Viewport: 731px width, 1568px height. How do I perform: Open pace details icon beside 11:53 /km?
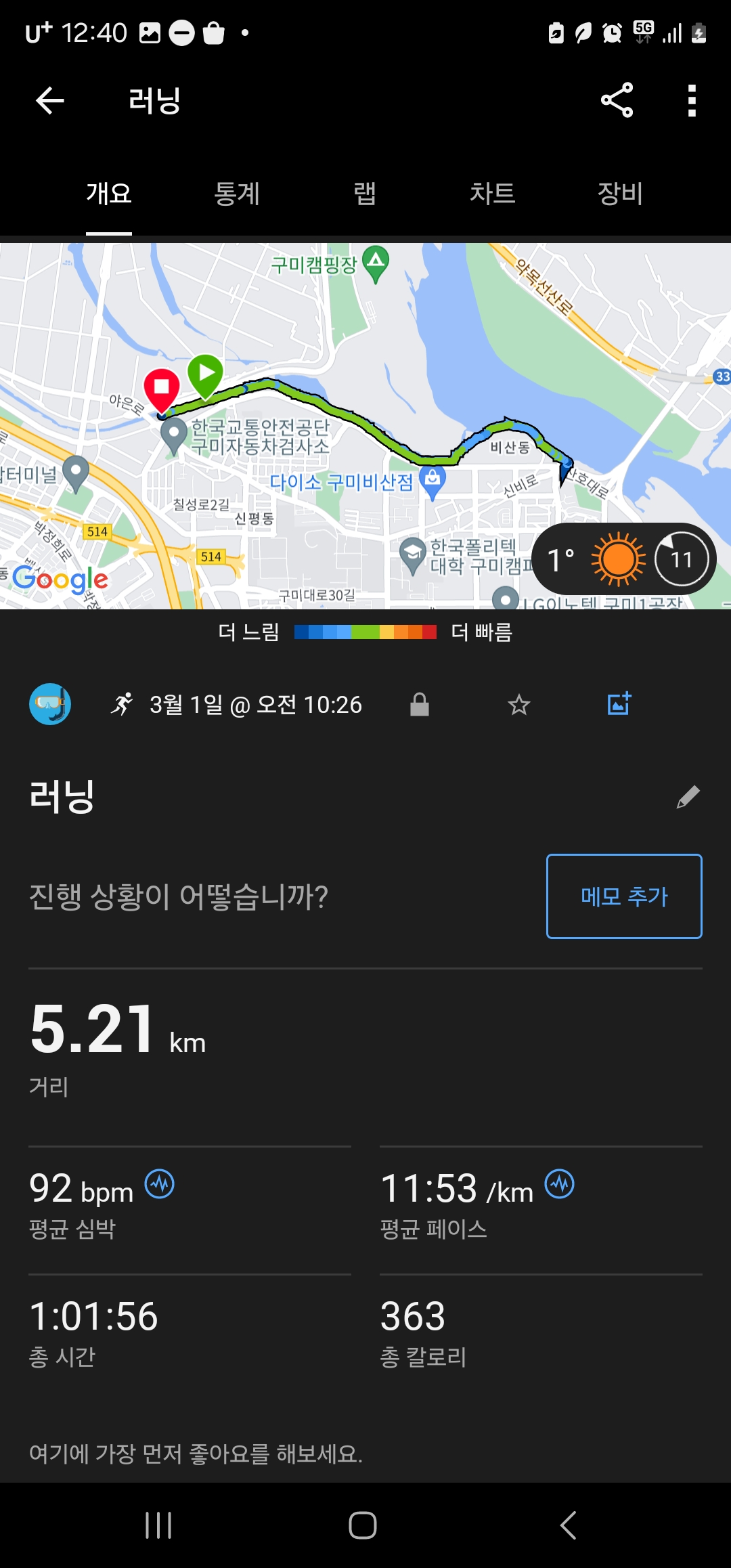pyautogui.click(x=560, y=1184)
